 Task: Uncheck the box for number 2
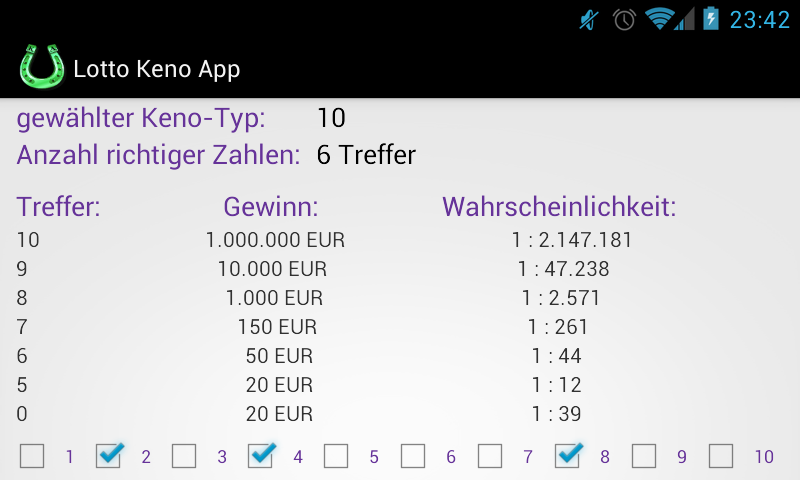108,456
